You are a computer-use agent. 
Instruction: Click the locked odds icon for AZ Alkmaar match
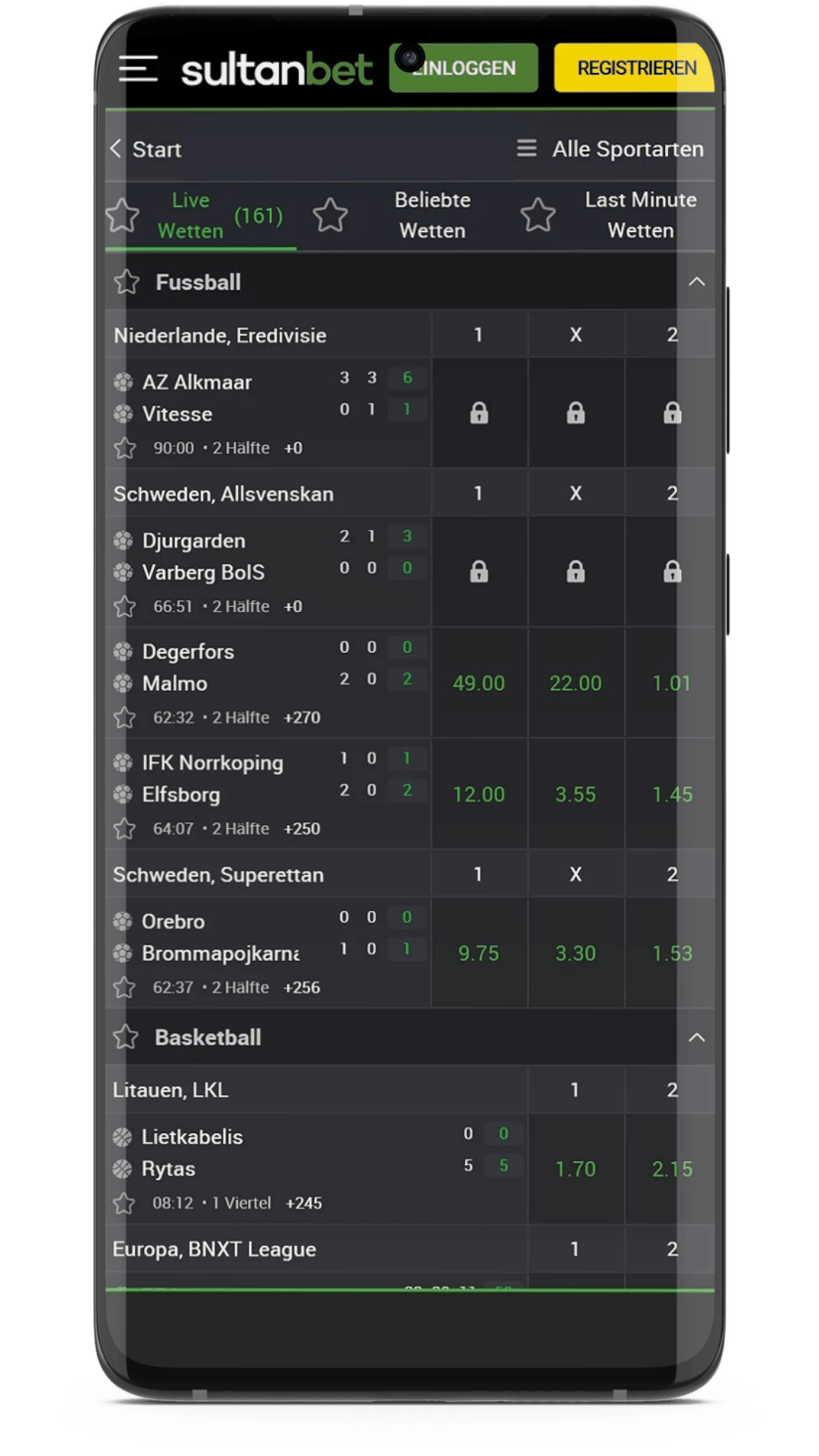click(x=478, y=412)
